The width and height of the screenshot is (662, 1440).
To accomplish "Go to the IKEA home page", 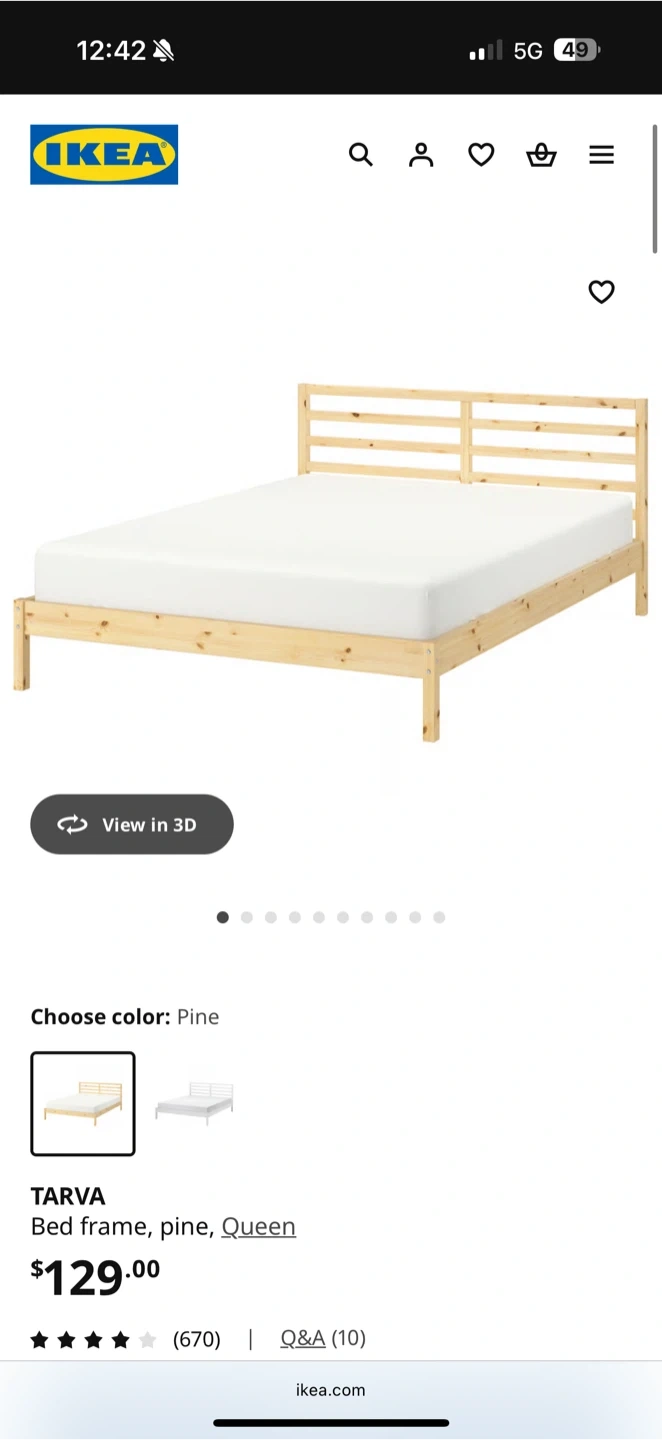I will coord(104,155).
